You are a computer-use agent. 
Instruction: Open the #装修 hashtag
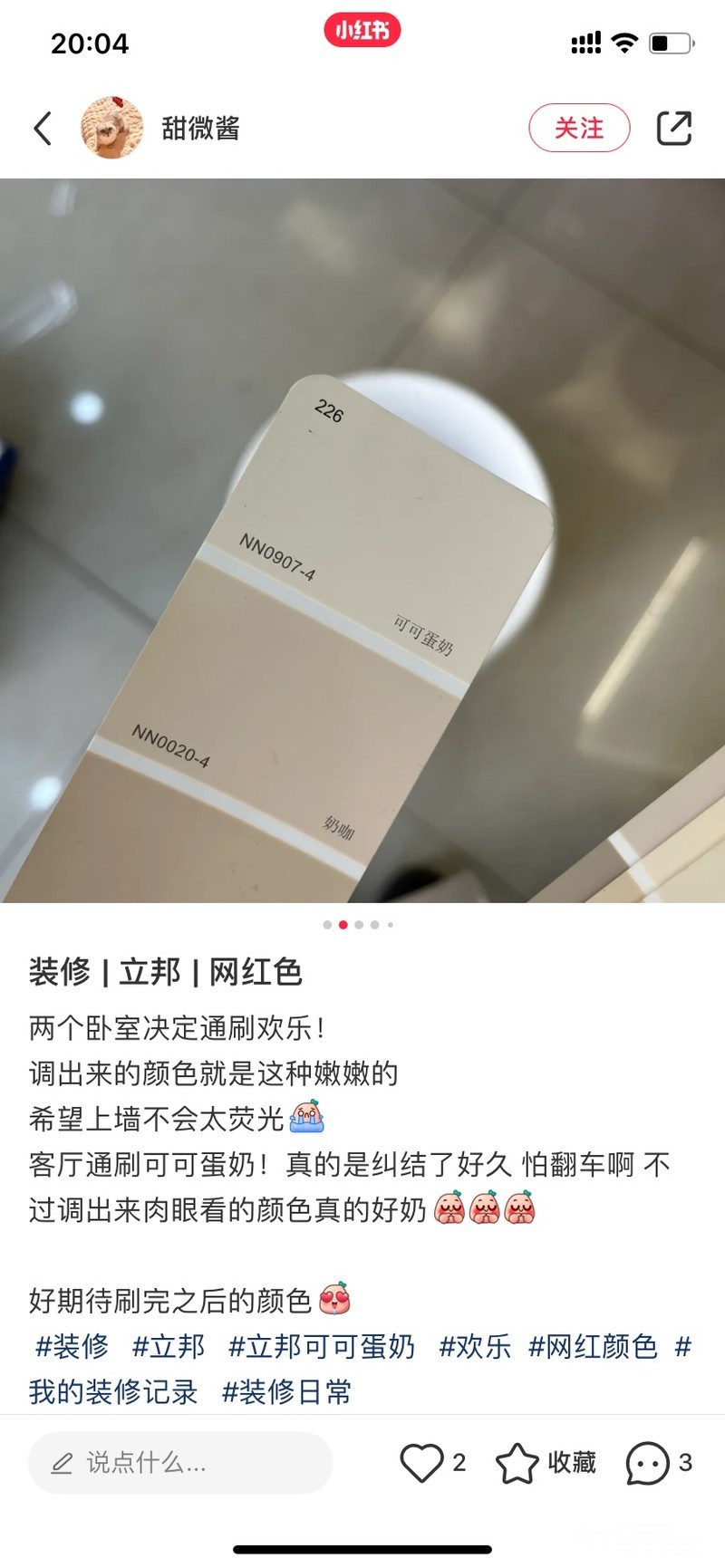pos(72,1346)
